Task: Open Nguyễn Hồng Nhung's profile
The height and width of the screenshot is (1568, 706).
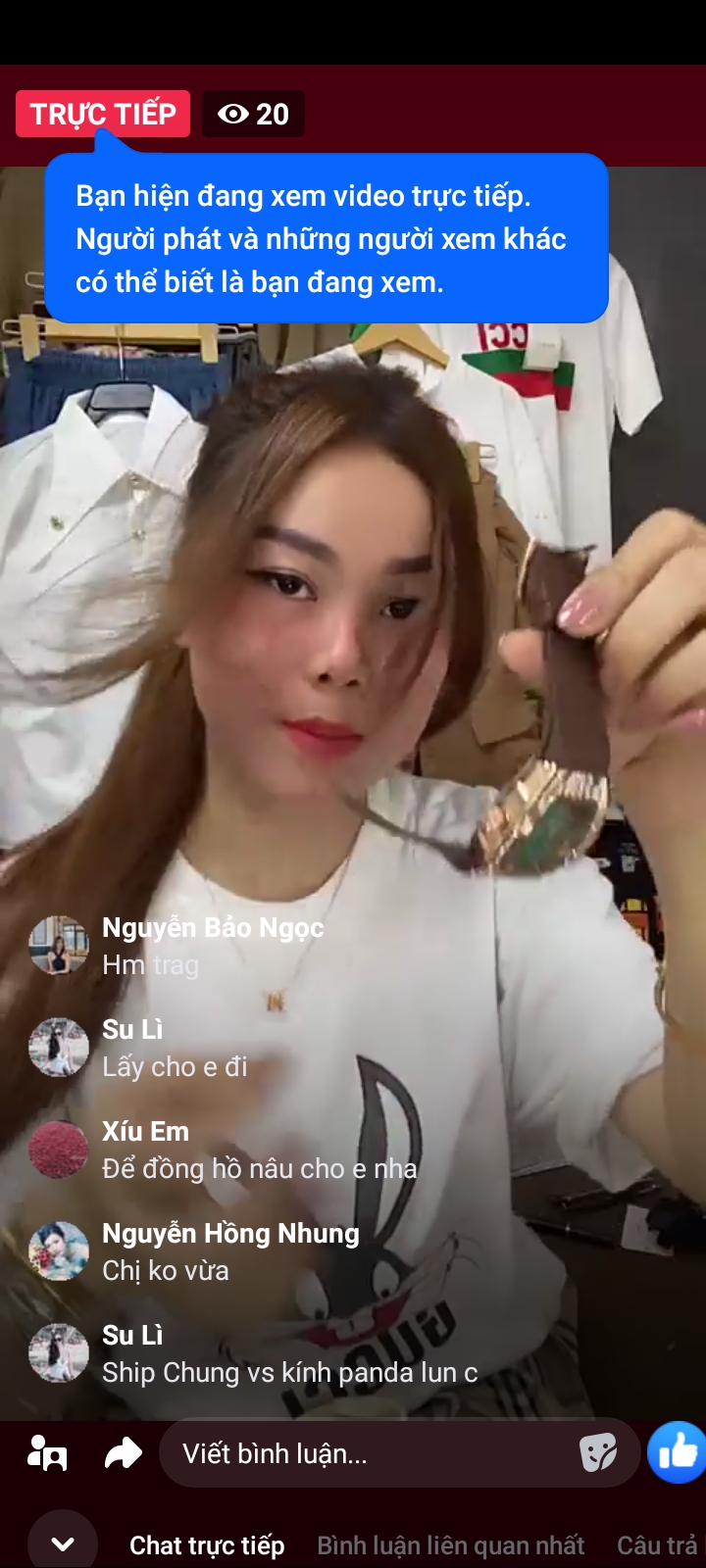Action: coord(59,1251)
